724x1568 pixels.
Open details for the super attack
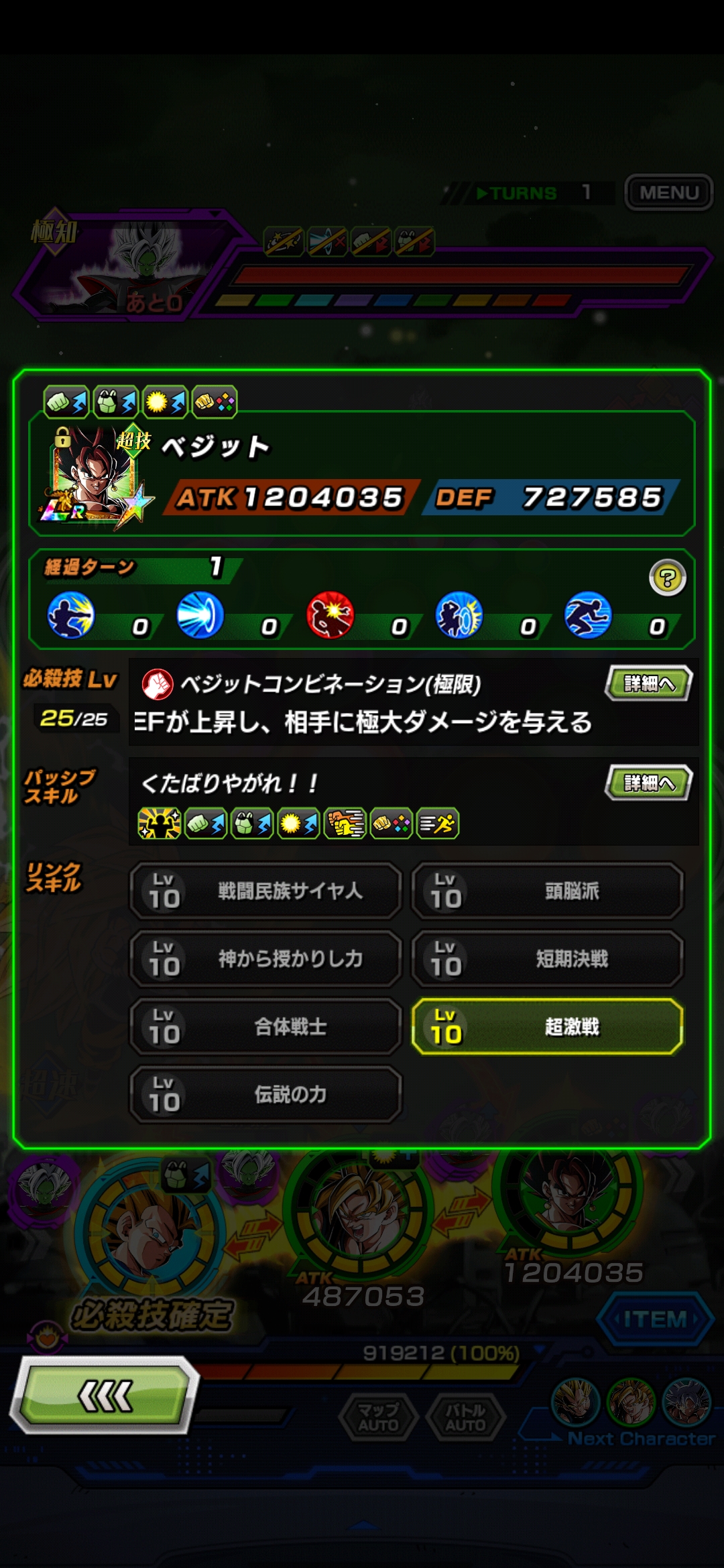(x=648, y=683)
